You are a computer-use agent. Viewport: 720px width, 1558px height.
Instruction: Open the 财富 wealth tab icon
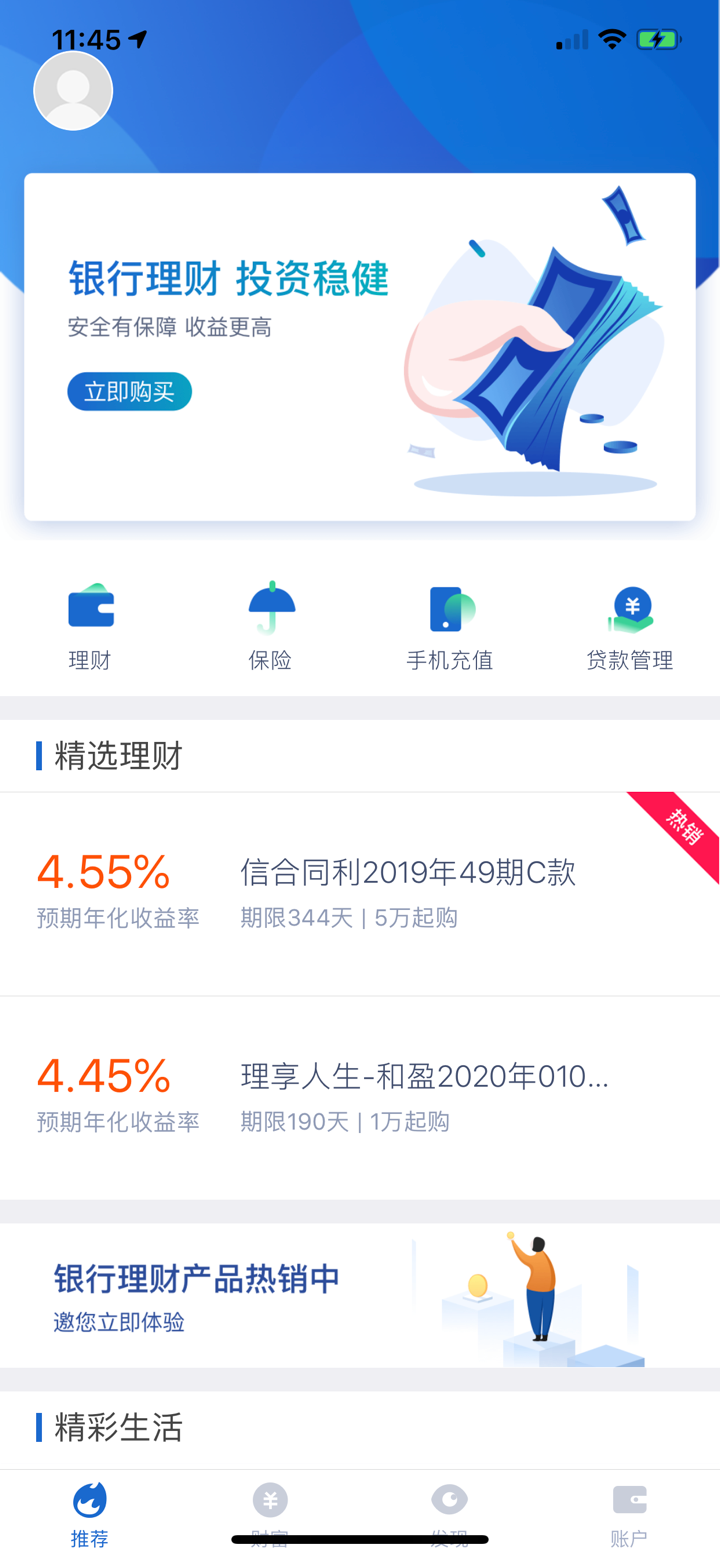tap(270, 1500)
